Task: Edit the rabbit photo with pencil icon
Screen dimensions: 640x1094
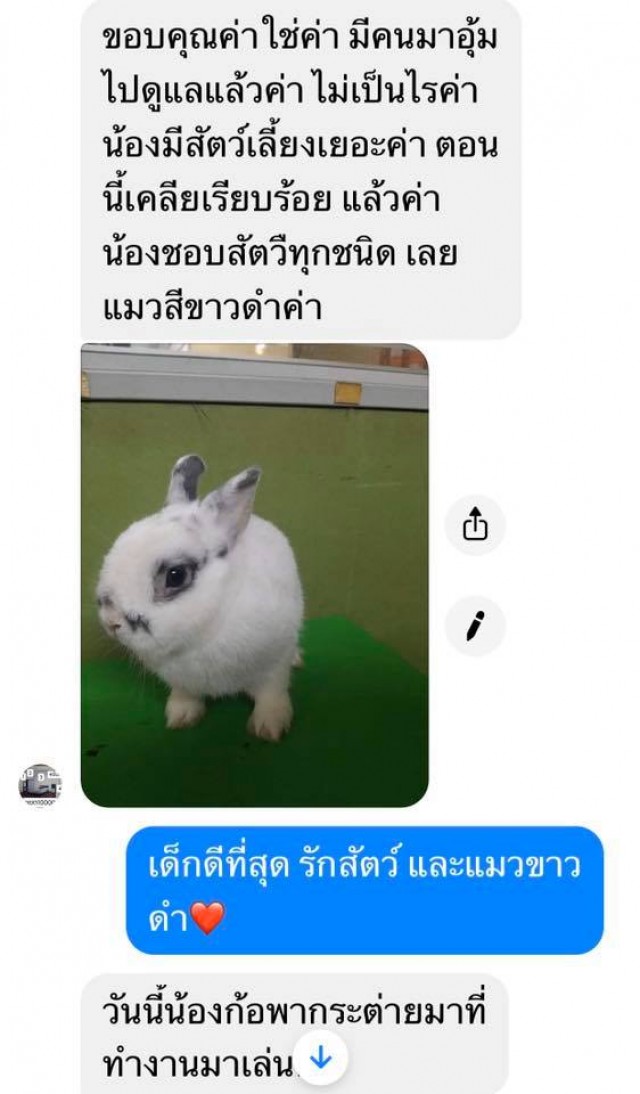Action: (x=475, y=626)
